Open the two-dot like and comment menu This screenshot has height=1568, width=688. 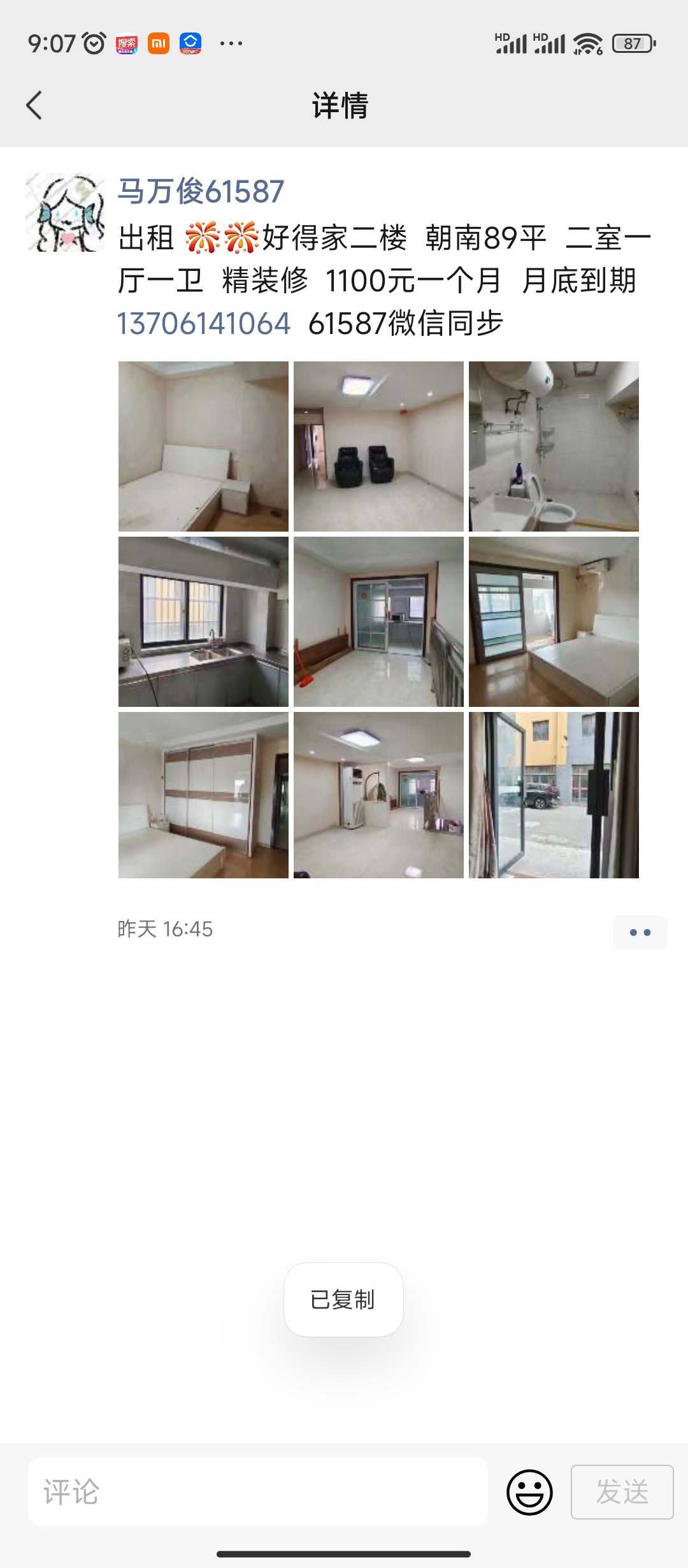[x=640, y=933]
